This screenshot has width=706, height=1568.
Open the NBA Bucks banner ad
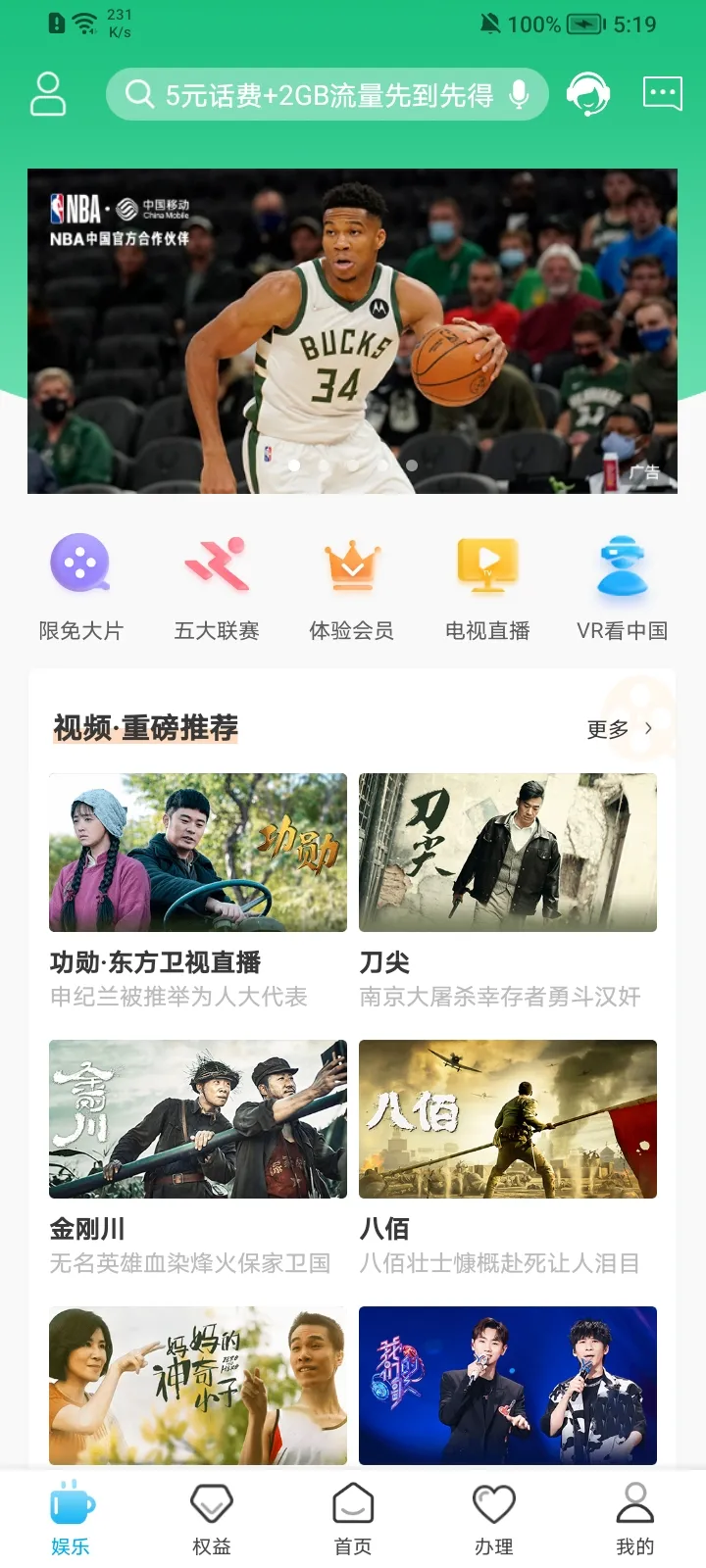(x=352, y=331)
